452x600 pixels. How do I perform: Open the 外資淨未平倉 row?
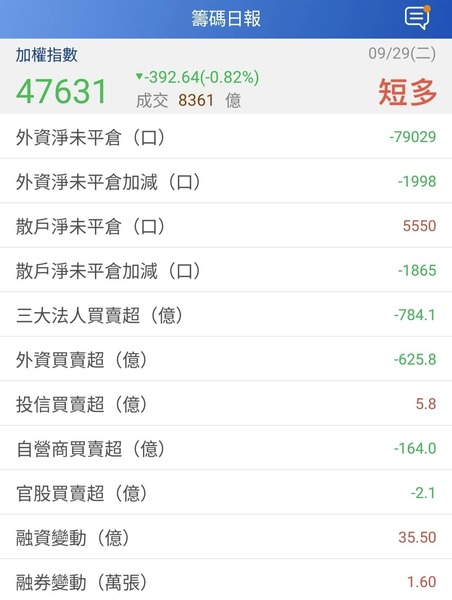coord(226,137)
